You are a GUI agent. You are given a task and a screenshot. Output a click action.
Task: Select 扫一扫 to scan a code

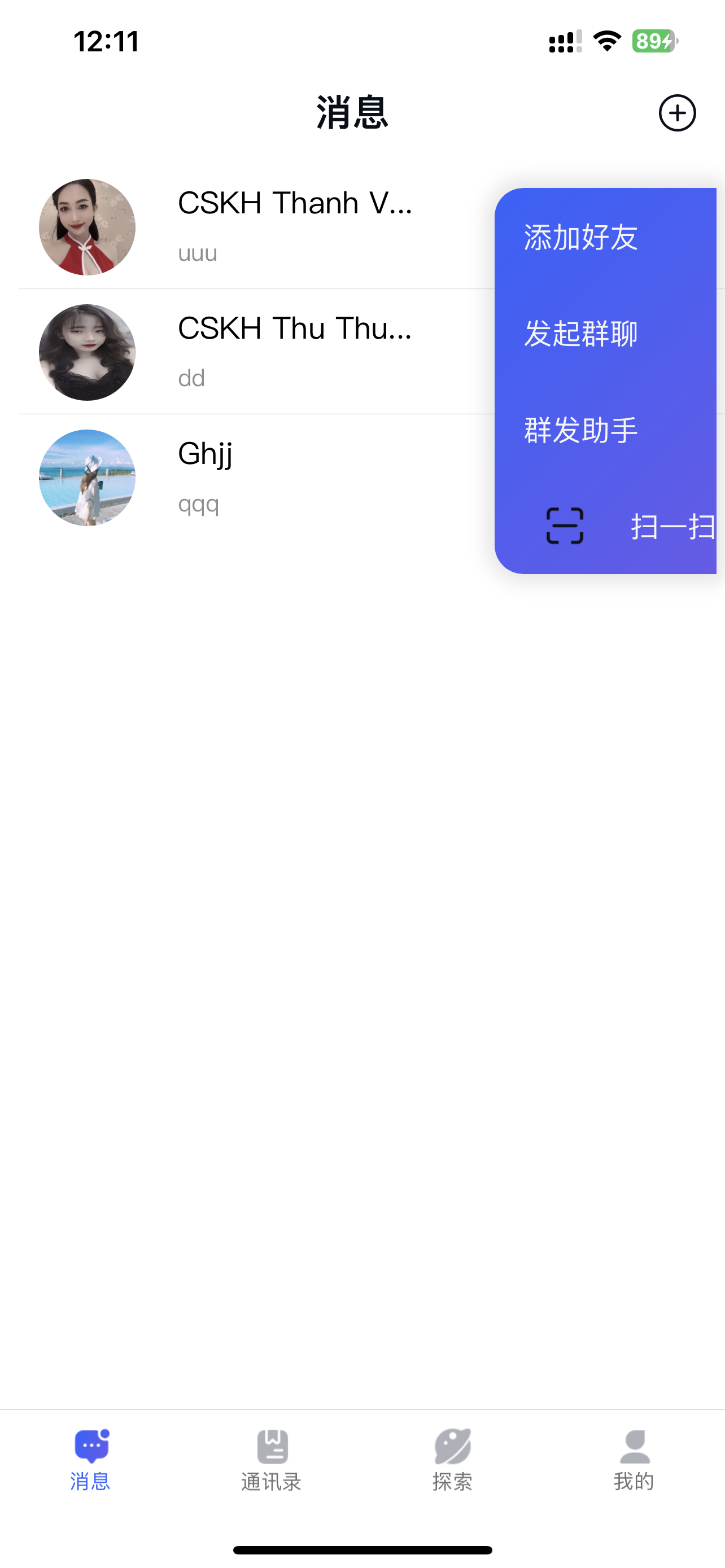[x=633, y=526]
